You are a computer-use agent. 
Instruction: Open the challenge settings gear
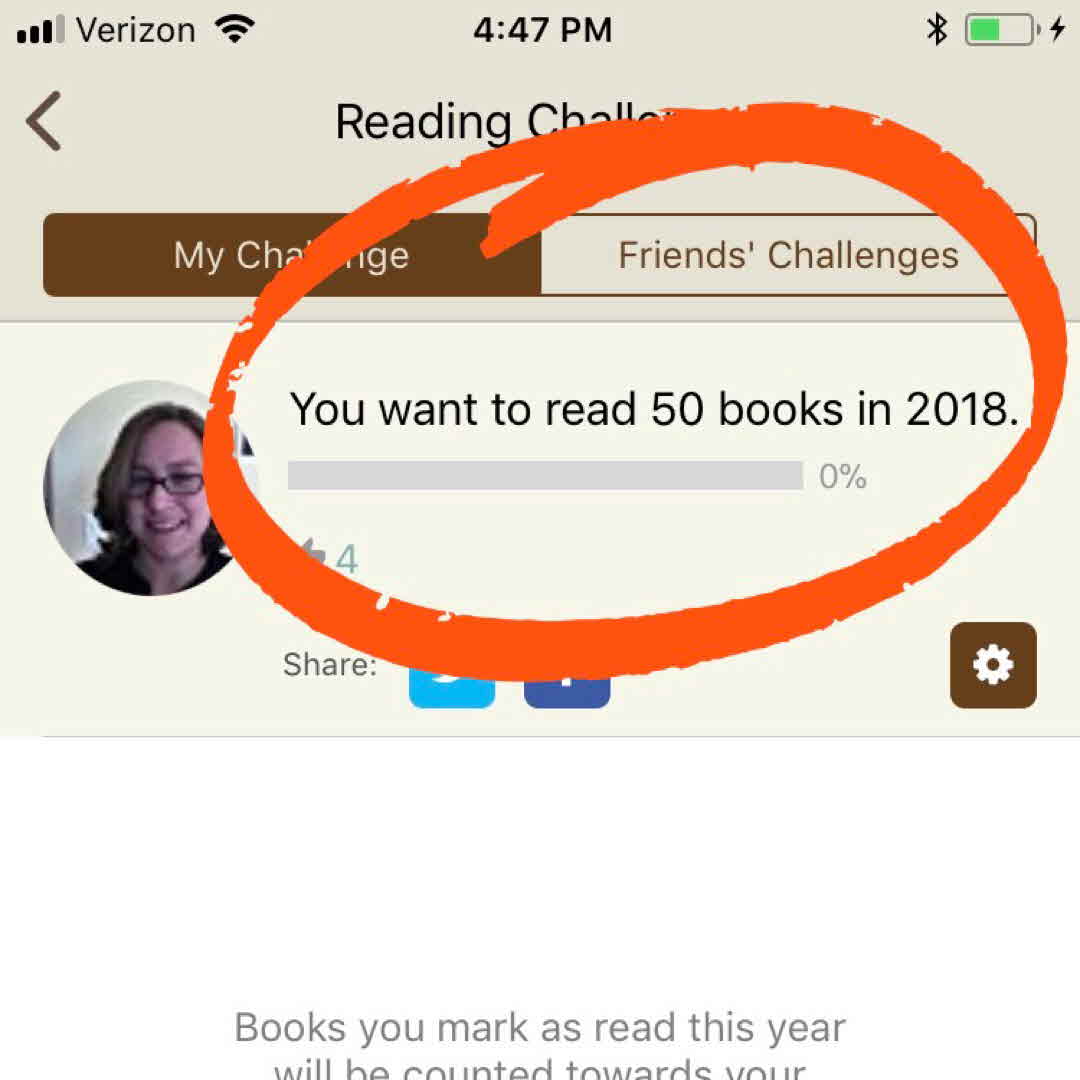click(993, 665)
